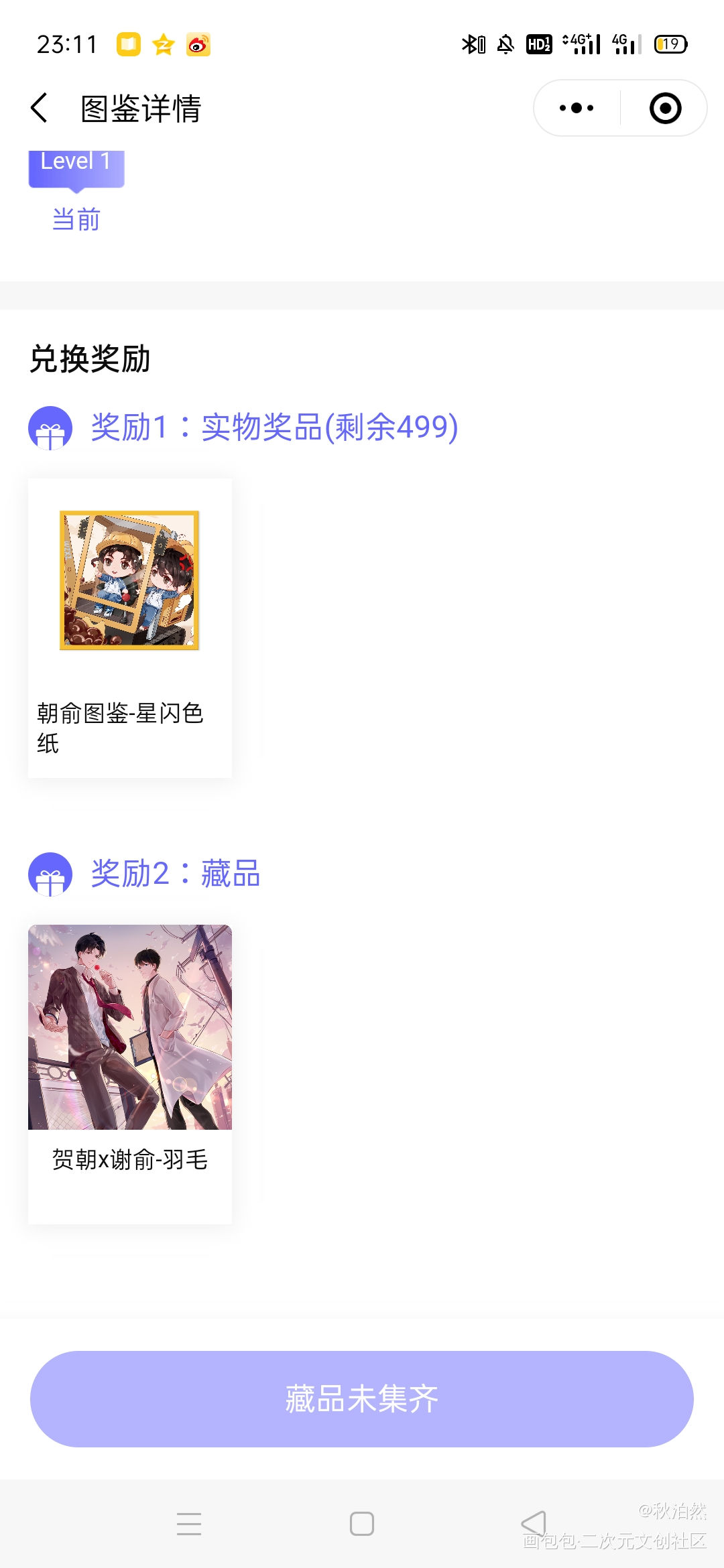Open the 朝俞图鉴-星闪色纸 reward card
This screenshot has width=724, height=1568.
(130, 627)
